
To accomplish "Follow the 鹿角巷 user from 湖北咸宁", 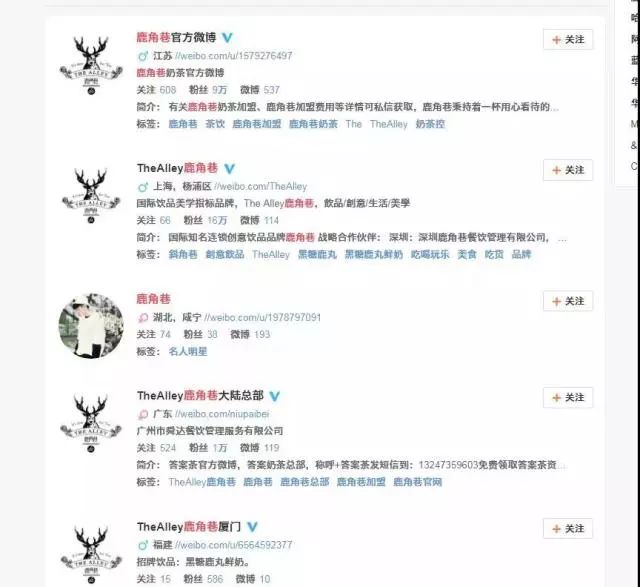I will (568, 301).
